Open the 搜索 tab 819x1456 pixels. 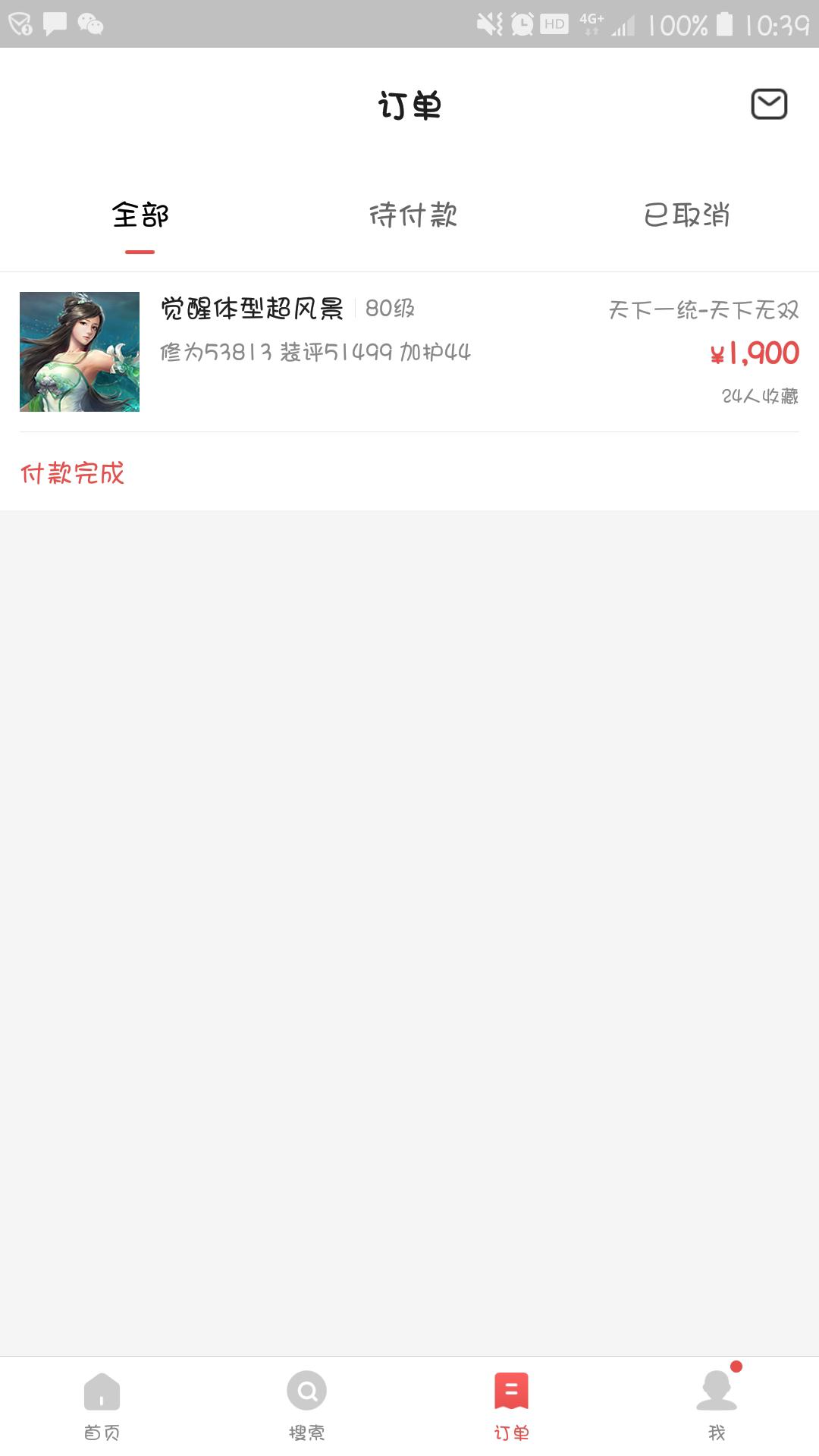point(306,1404)
